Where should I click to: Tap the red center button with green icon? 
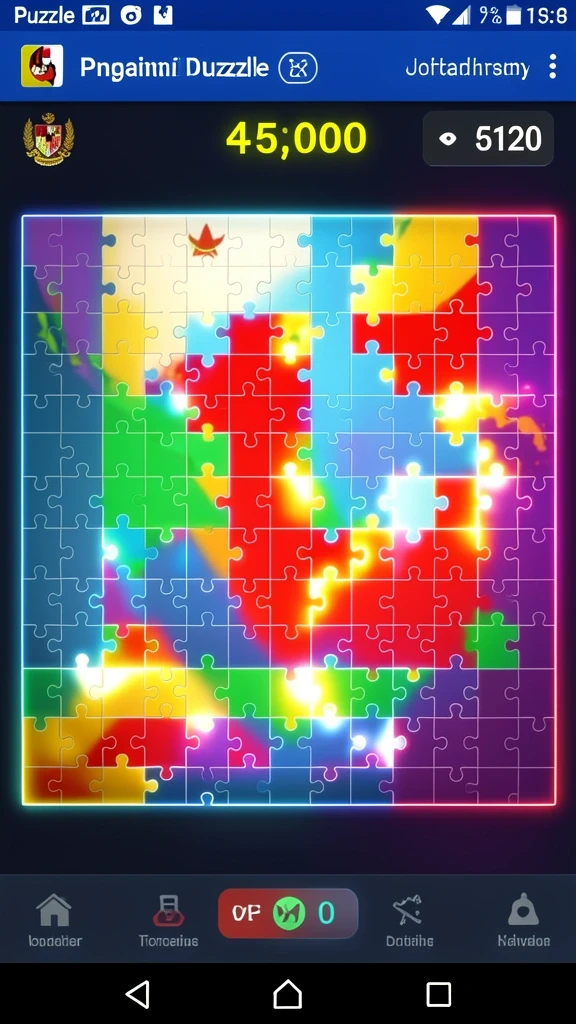tap(288, 913)
